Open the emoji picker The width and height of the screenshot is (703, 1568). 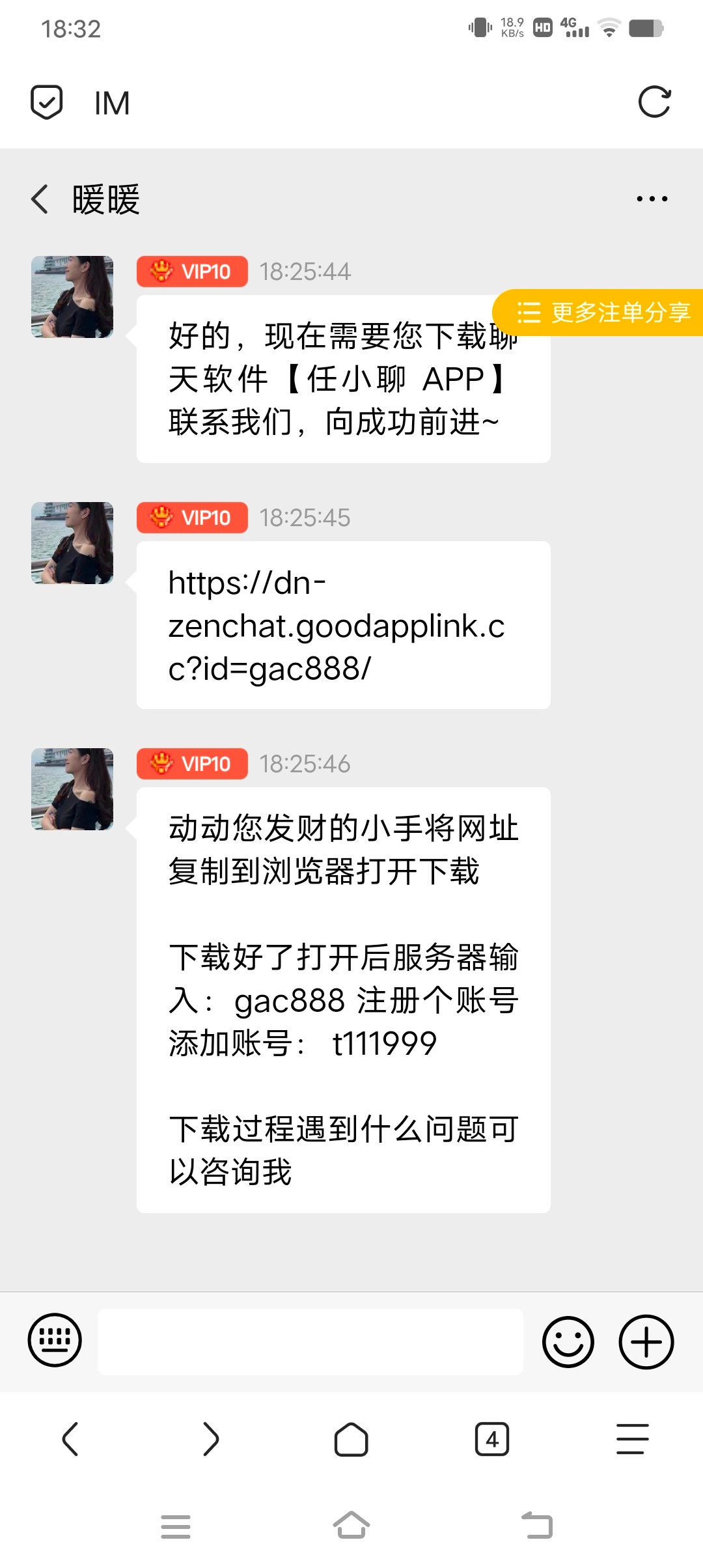[568, 1342]
